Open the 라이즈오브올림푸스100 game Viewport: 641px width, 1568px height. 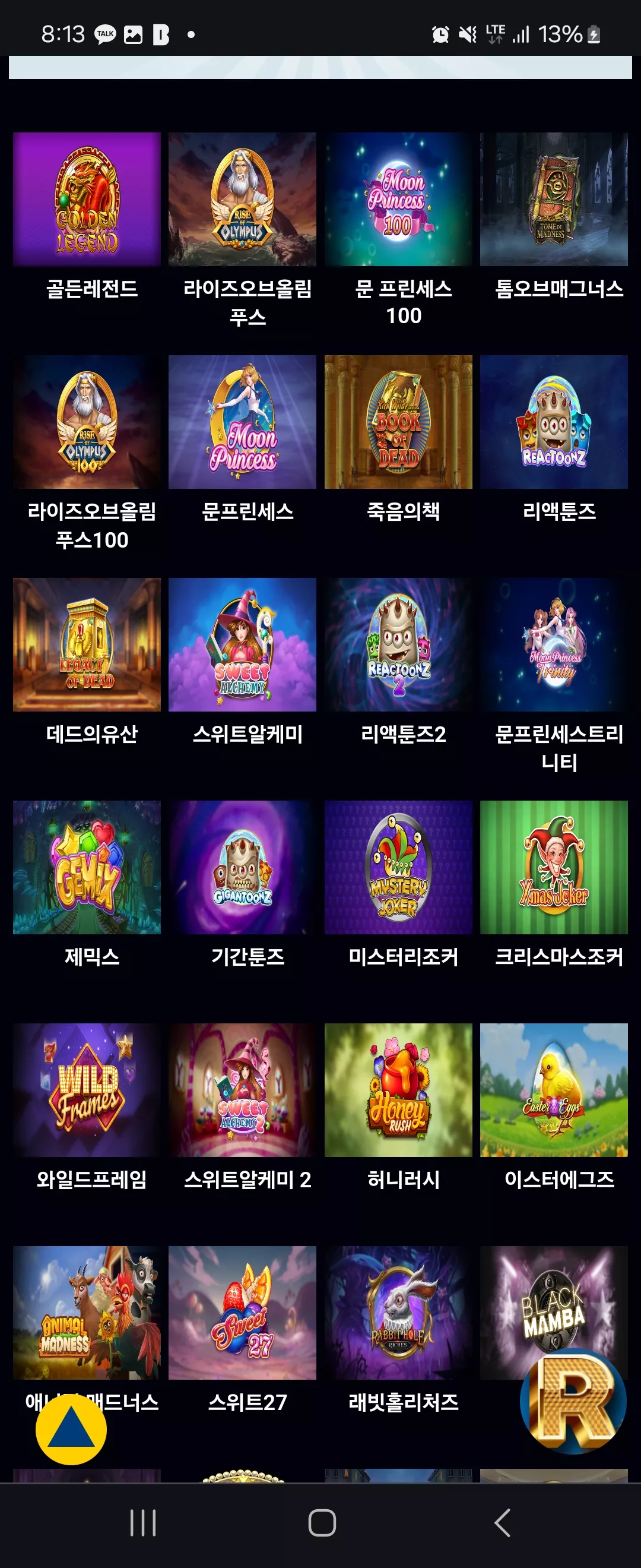[87, 422]
